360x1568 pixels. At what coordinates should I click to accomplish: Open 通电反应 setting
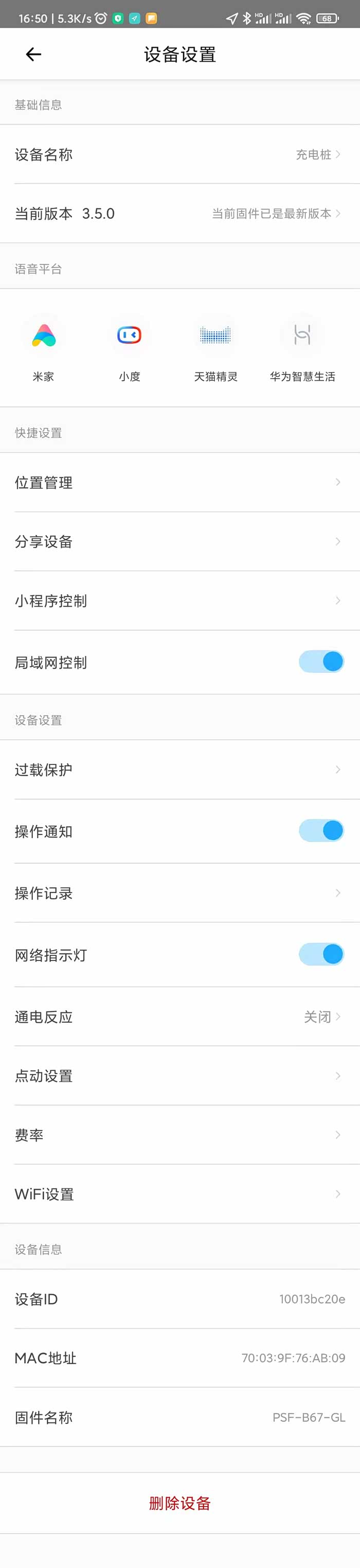(x=180, y=1017)
